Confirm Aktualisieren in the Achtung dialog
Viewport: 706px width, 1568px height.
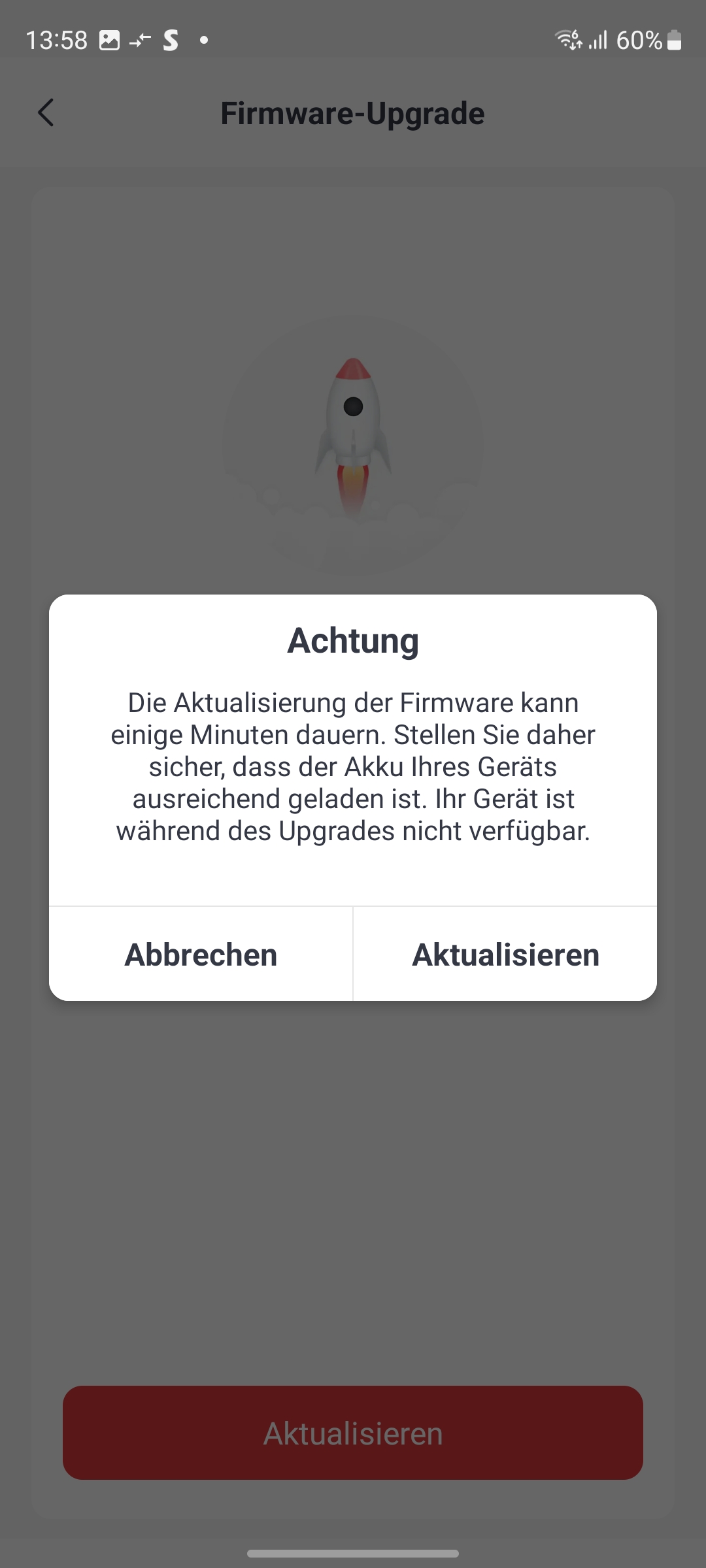505,955
